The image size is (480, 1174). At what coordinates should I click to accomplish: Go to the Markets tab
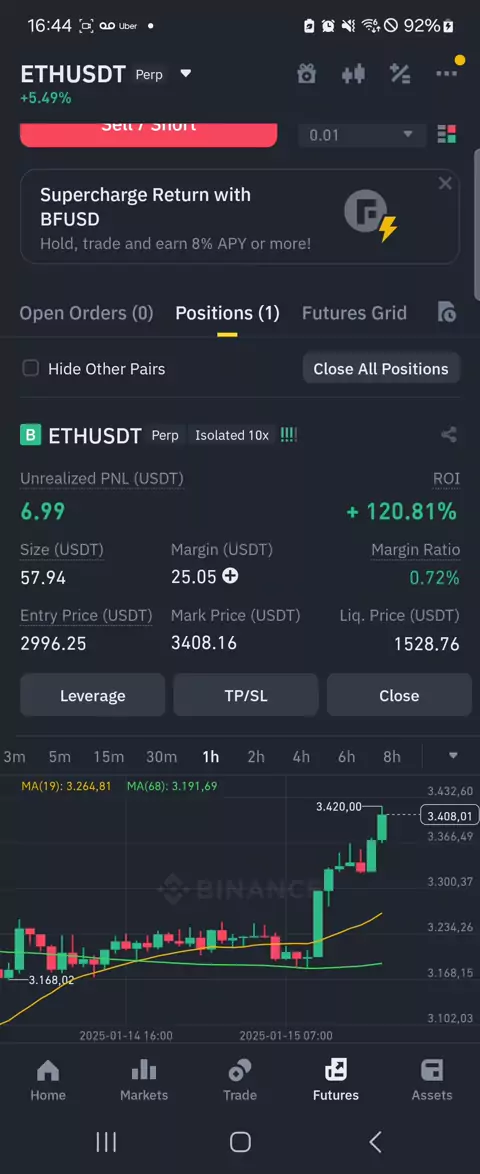pyautogui.click(x=144, y=1080)
